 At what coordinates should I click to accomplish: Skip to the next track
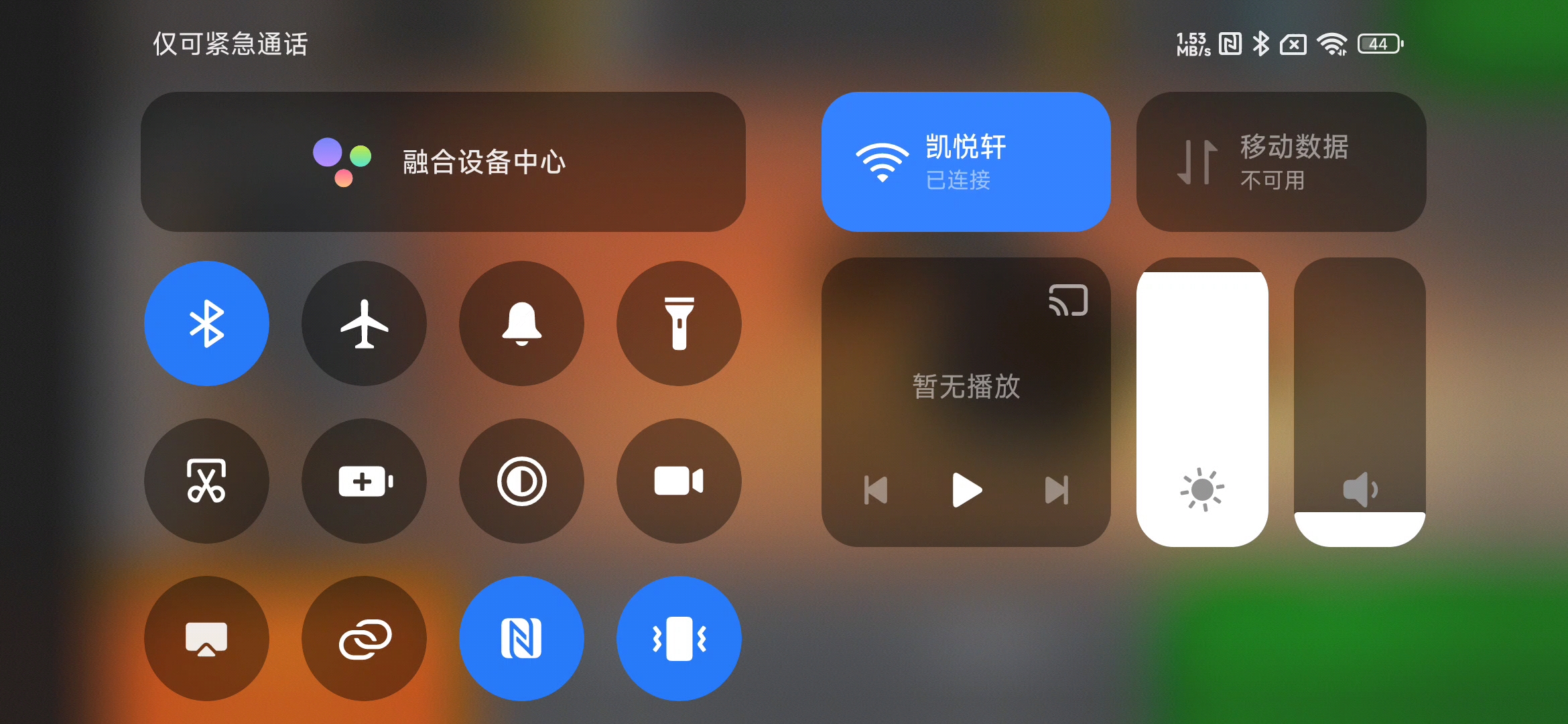pos(1056,490)
